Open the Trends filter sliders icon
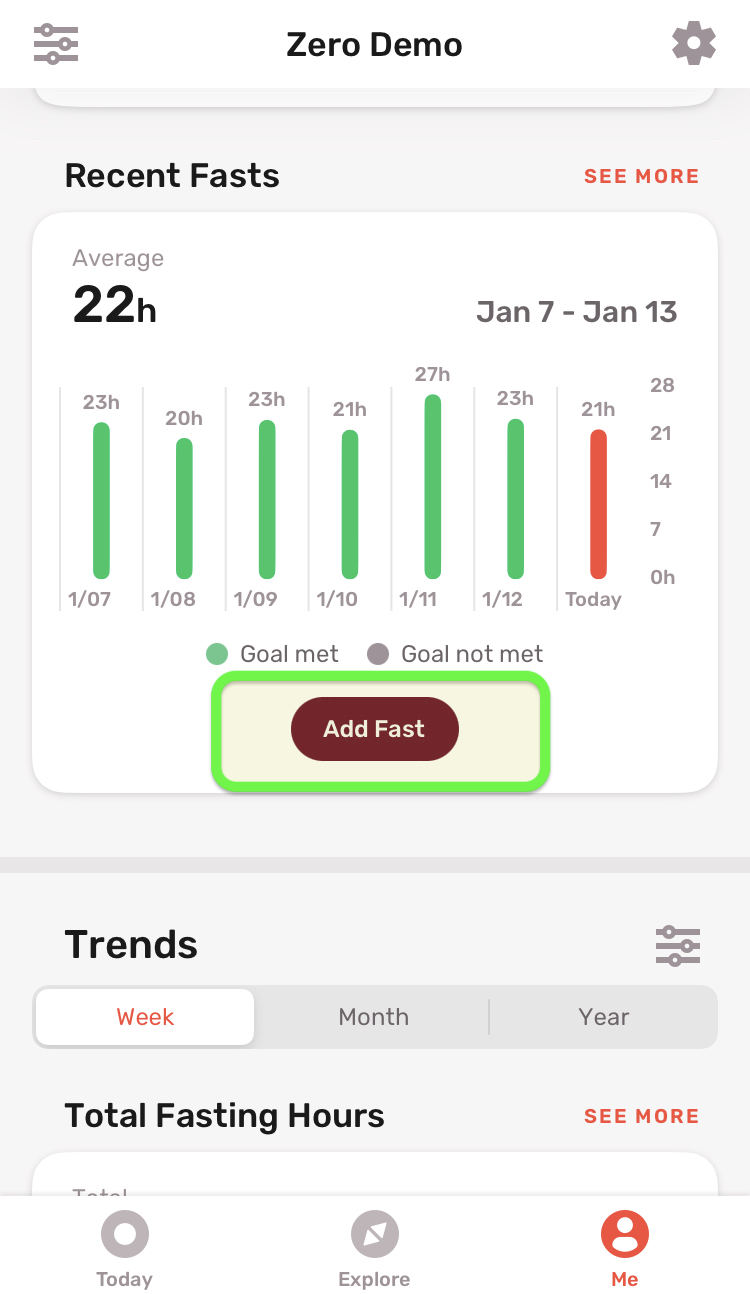Viewport: 750px width, 1294px height. (x=678, y=944)
